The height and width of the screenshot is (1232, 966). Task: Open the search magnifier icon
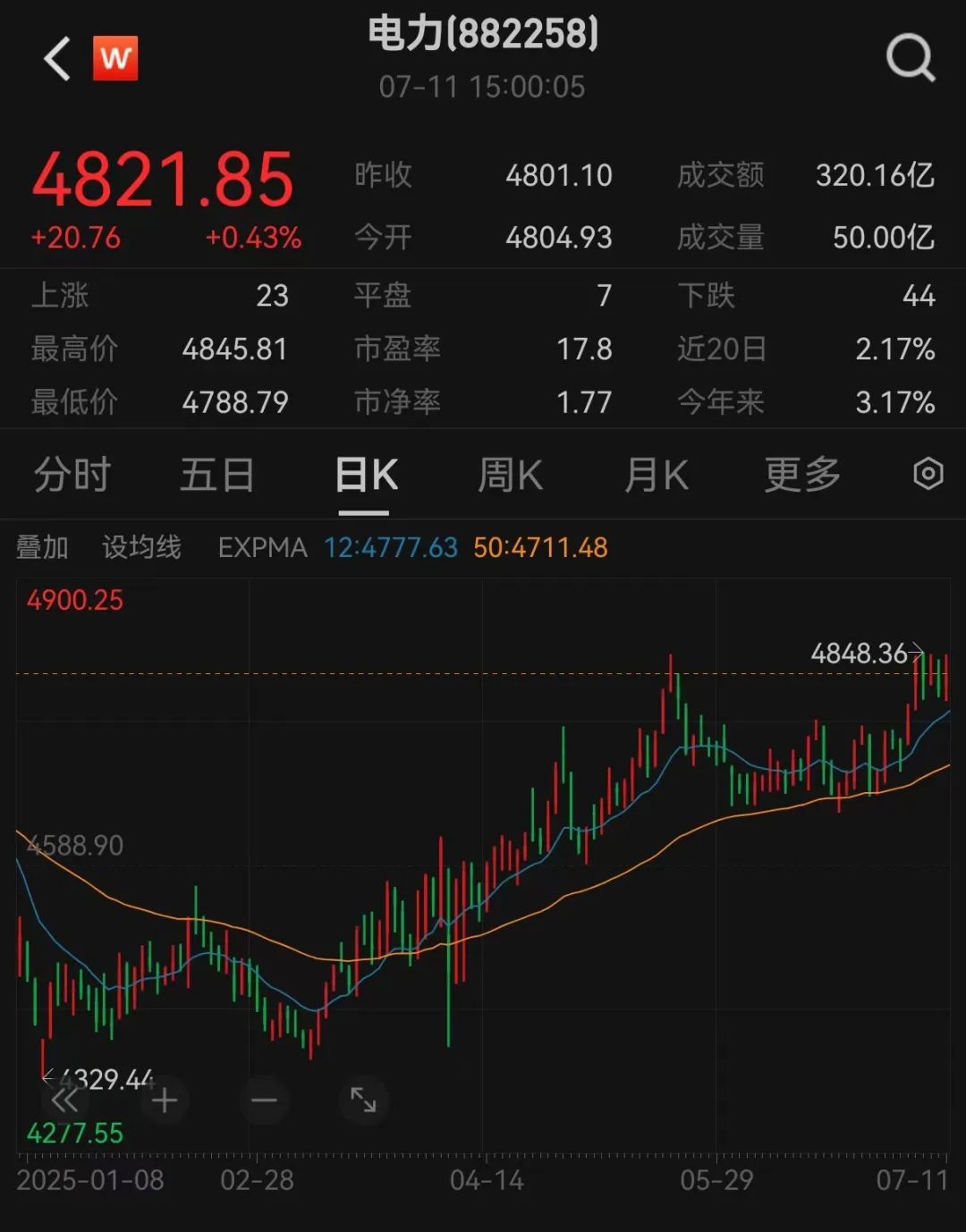click(x=910, y=59)
